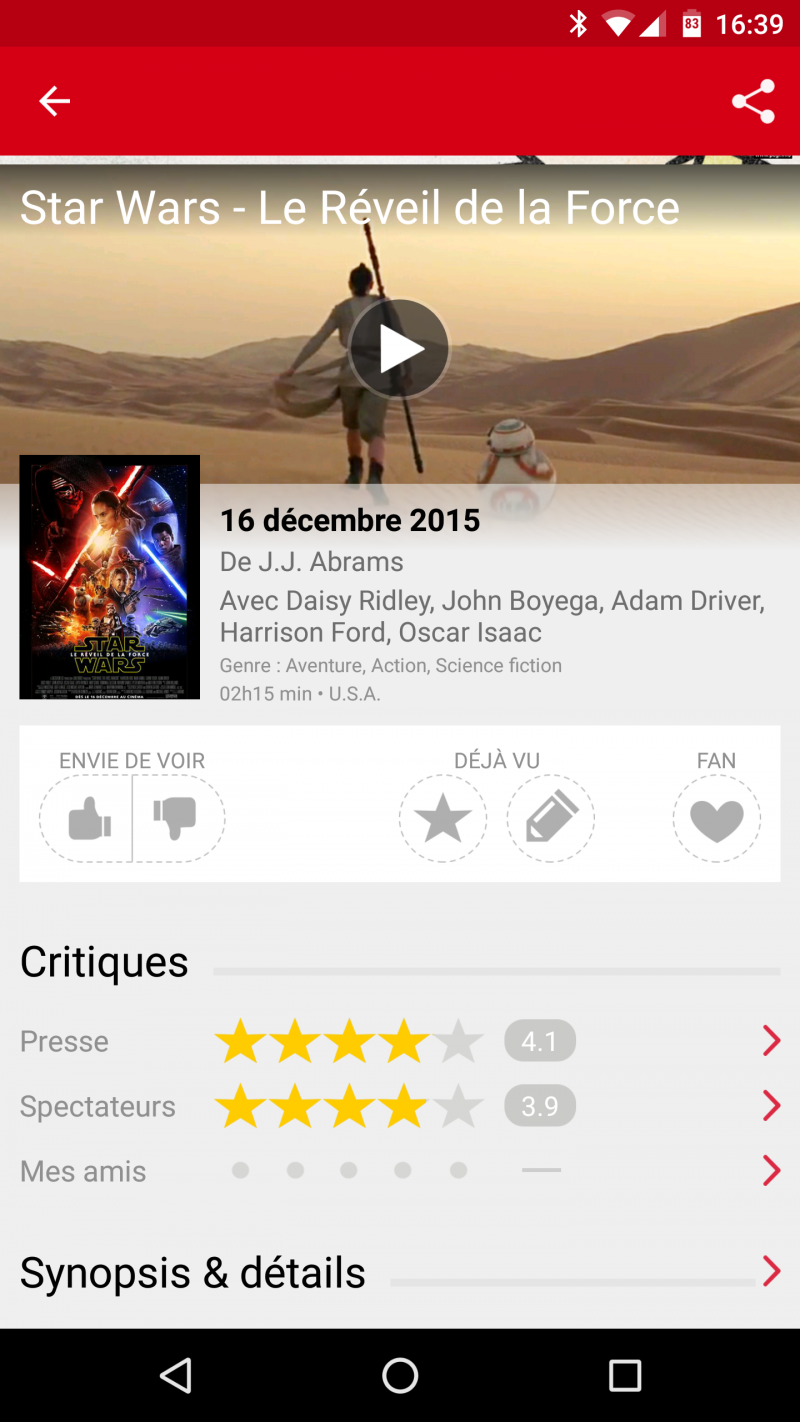The height and width of the screenshot is (1422, 800).
Task: Rate the movie with the star icon
Action: (443, 819)
